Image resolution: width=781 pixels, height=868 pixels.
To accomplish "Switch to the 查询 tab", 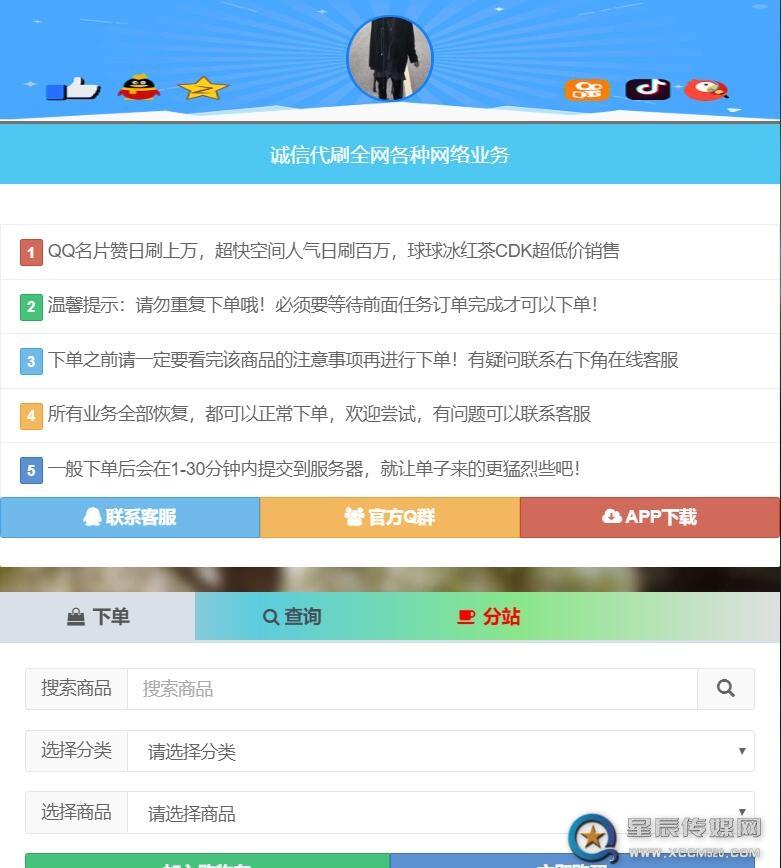I will pyautogui.click(x=292, y=617).
